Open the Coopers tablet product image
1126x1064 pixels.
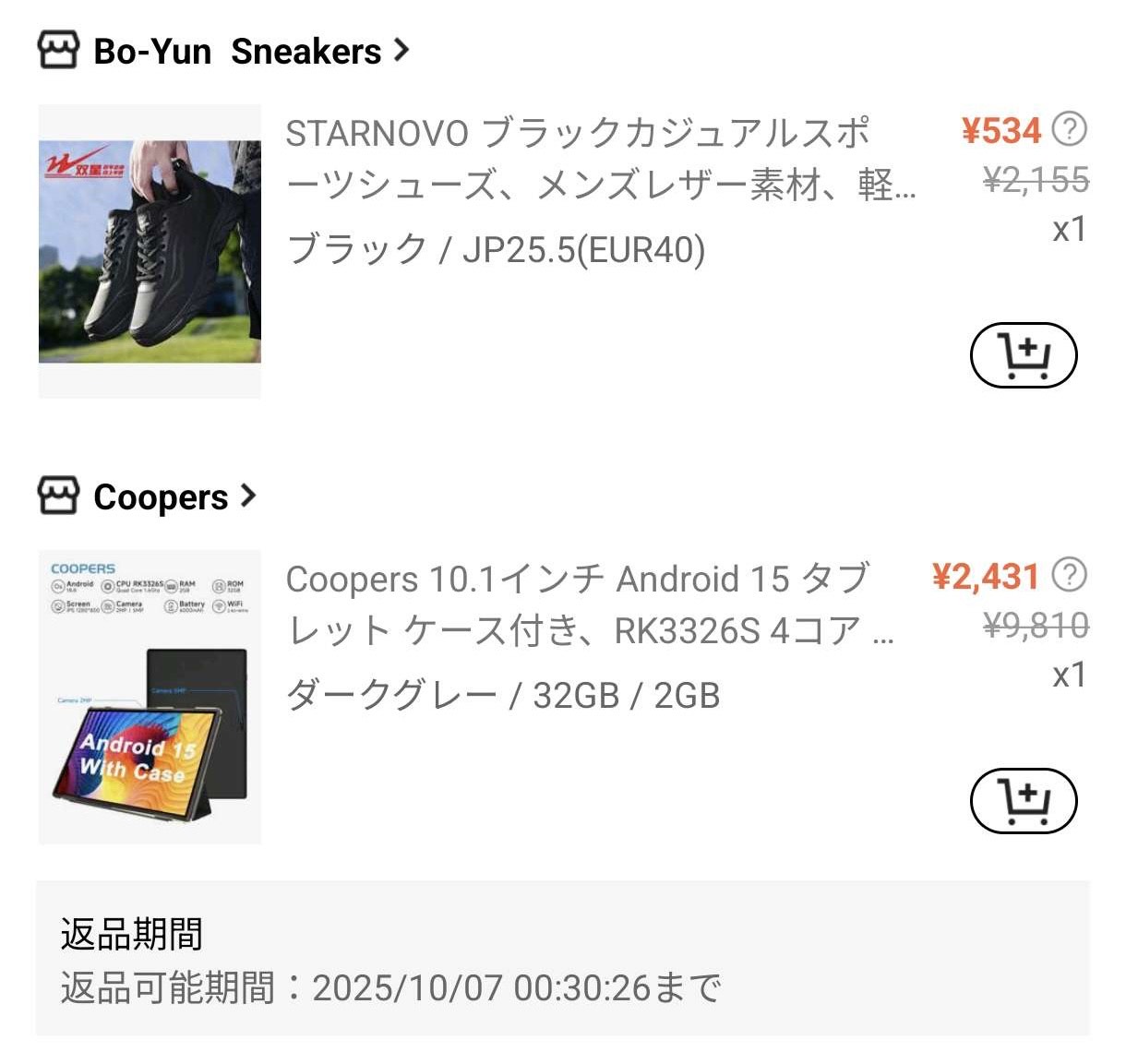pos(150,697)
